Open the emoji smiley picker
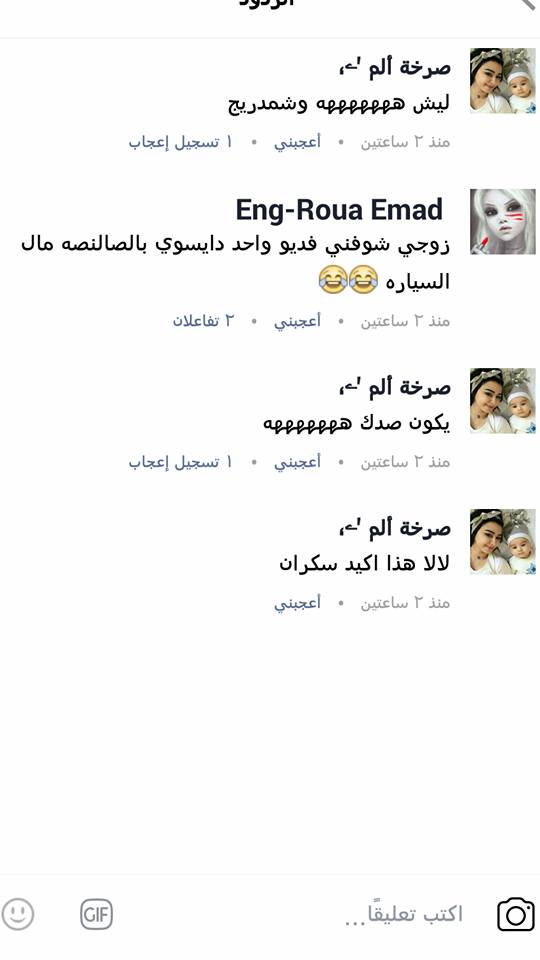 point(18,915)
